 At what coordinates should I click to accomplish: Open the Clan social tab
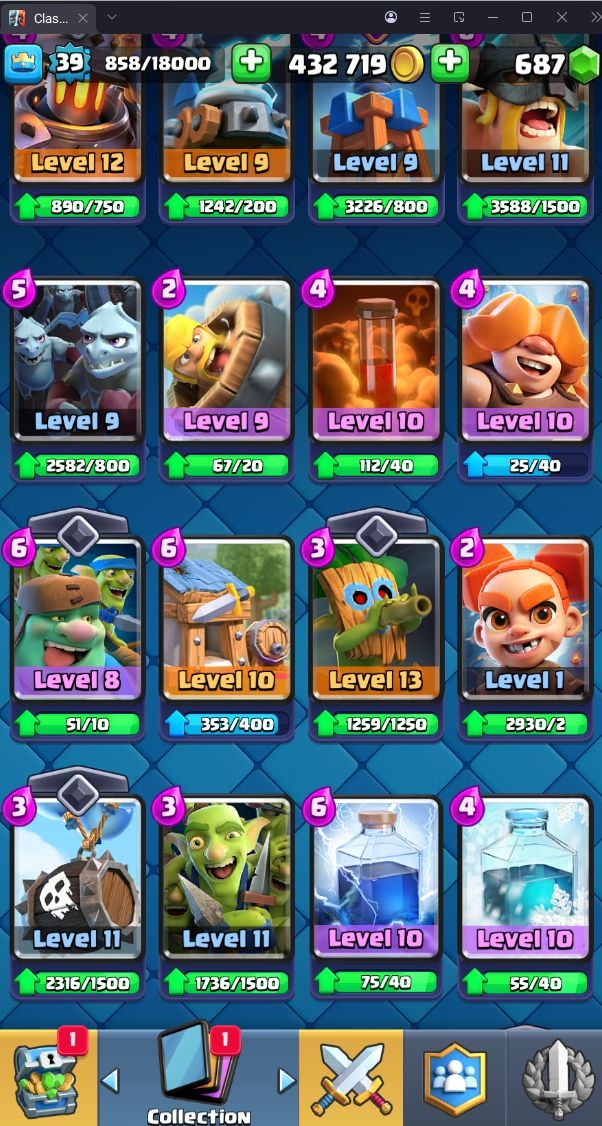(x=454, y=1077)
